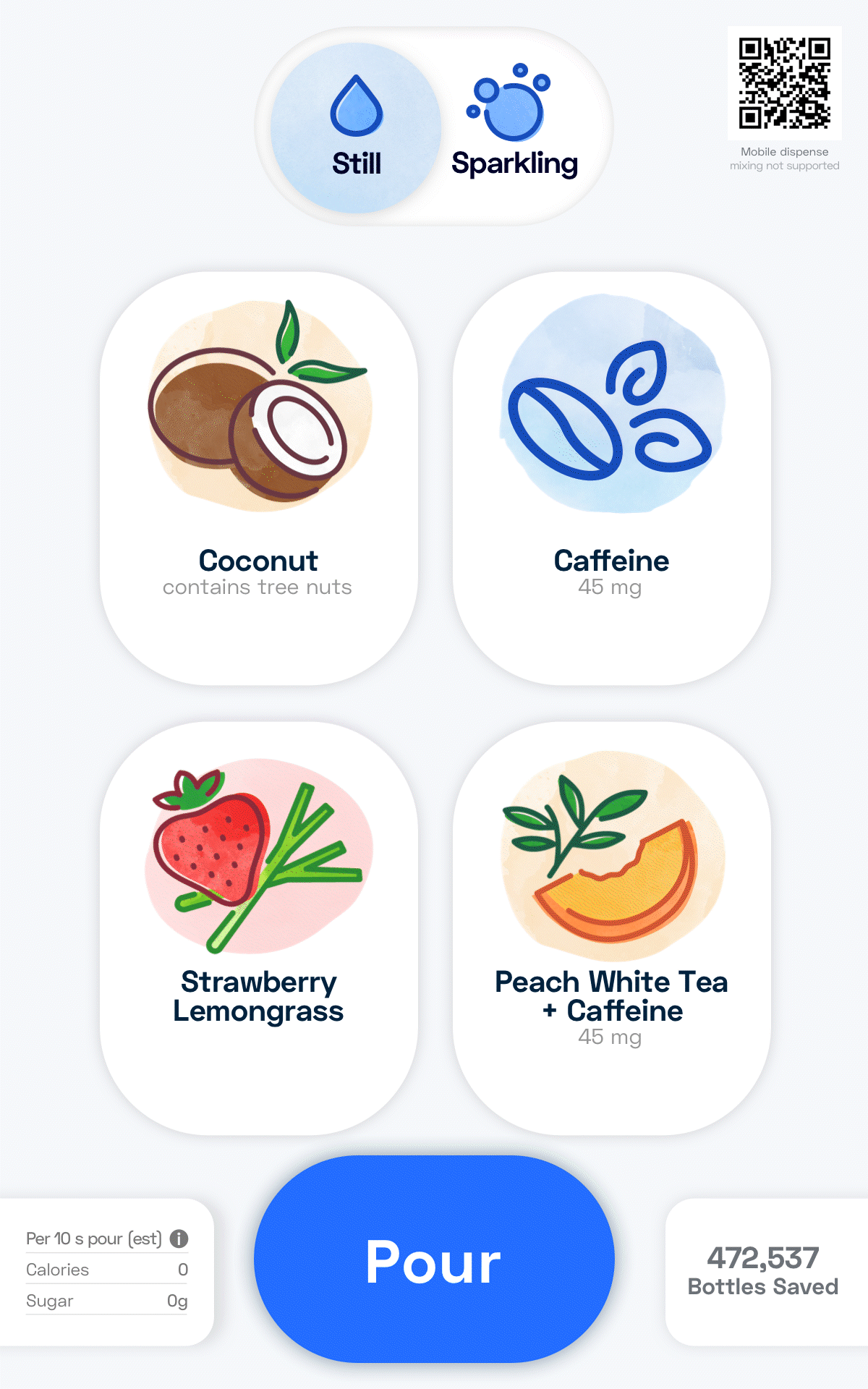Select Still water
This screenshot has height=1389, width=868.
click(x=356, y=128)
